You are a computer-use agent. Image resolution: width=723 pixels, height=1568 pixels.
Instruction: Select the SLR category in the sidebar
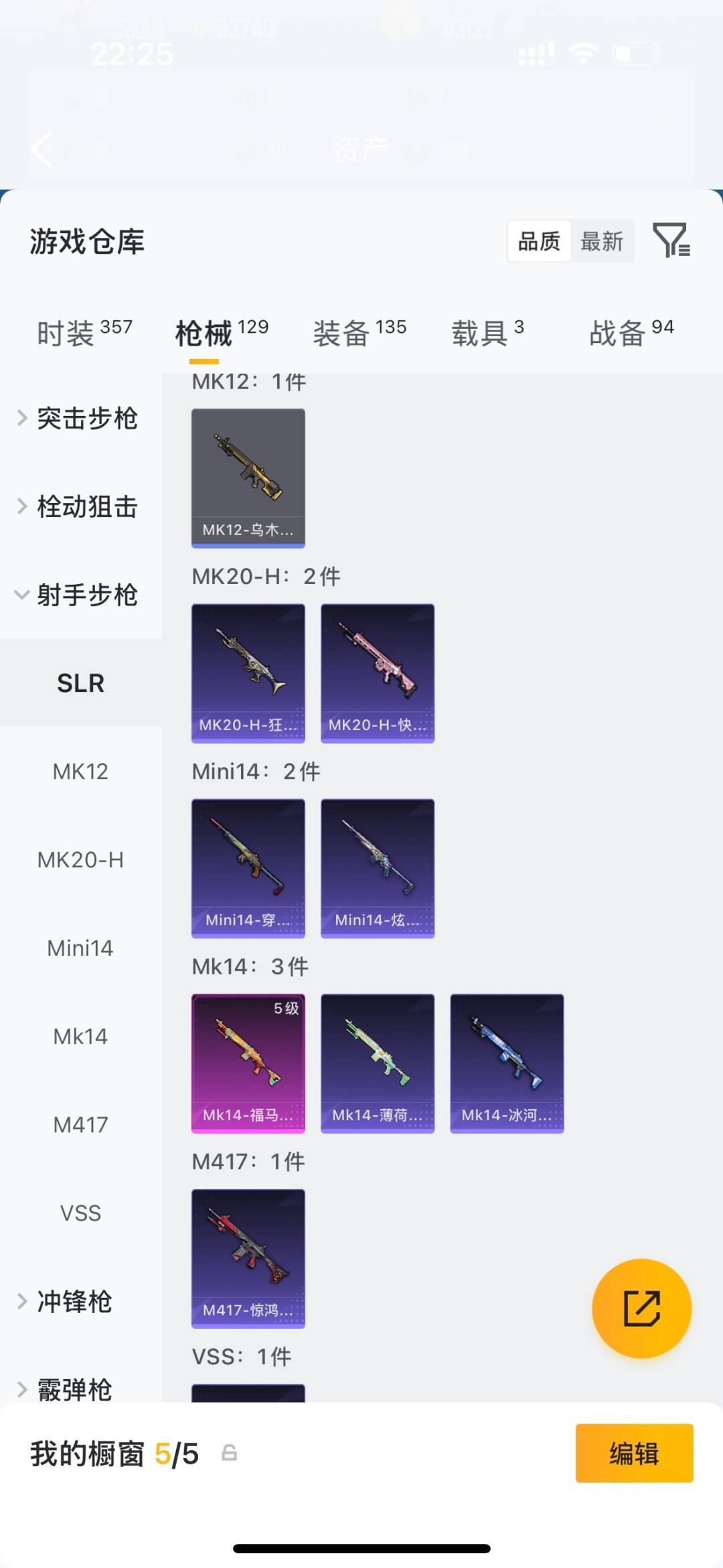click(80, 683)
